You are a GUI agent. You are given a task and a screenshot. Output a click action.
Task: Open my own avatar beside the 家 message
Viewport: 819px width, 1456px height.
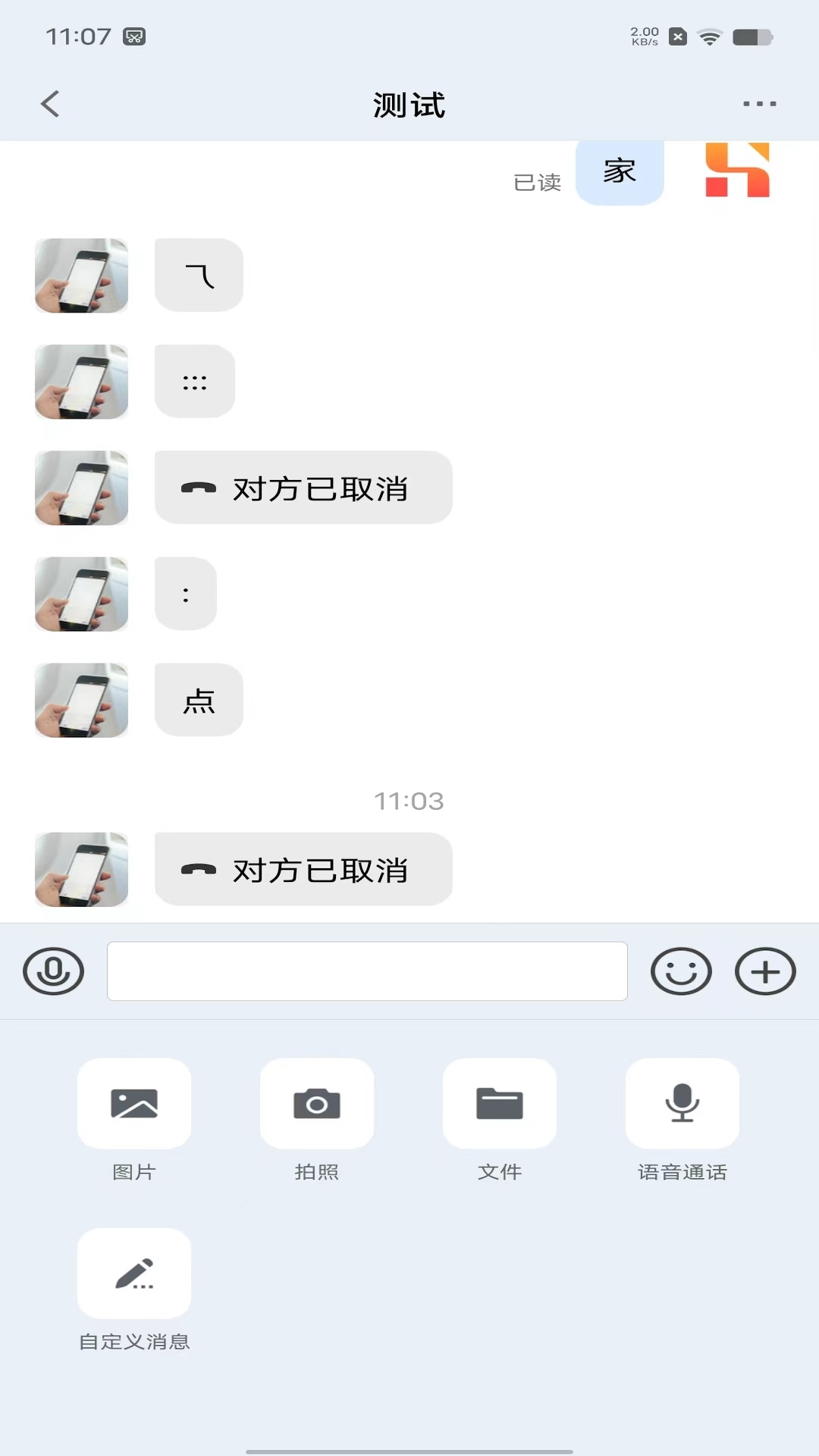tap(737, 170)
